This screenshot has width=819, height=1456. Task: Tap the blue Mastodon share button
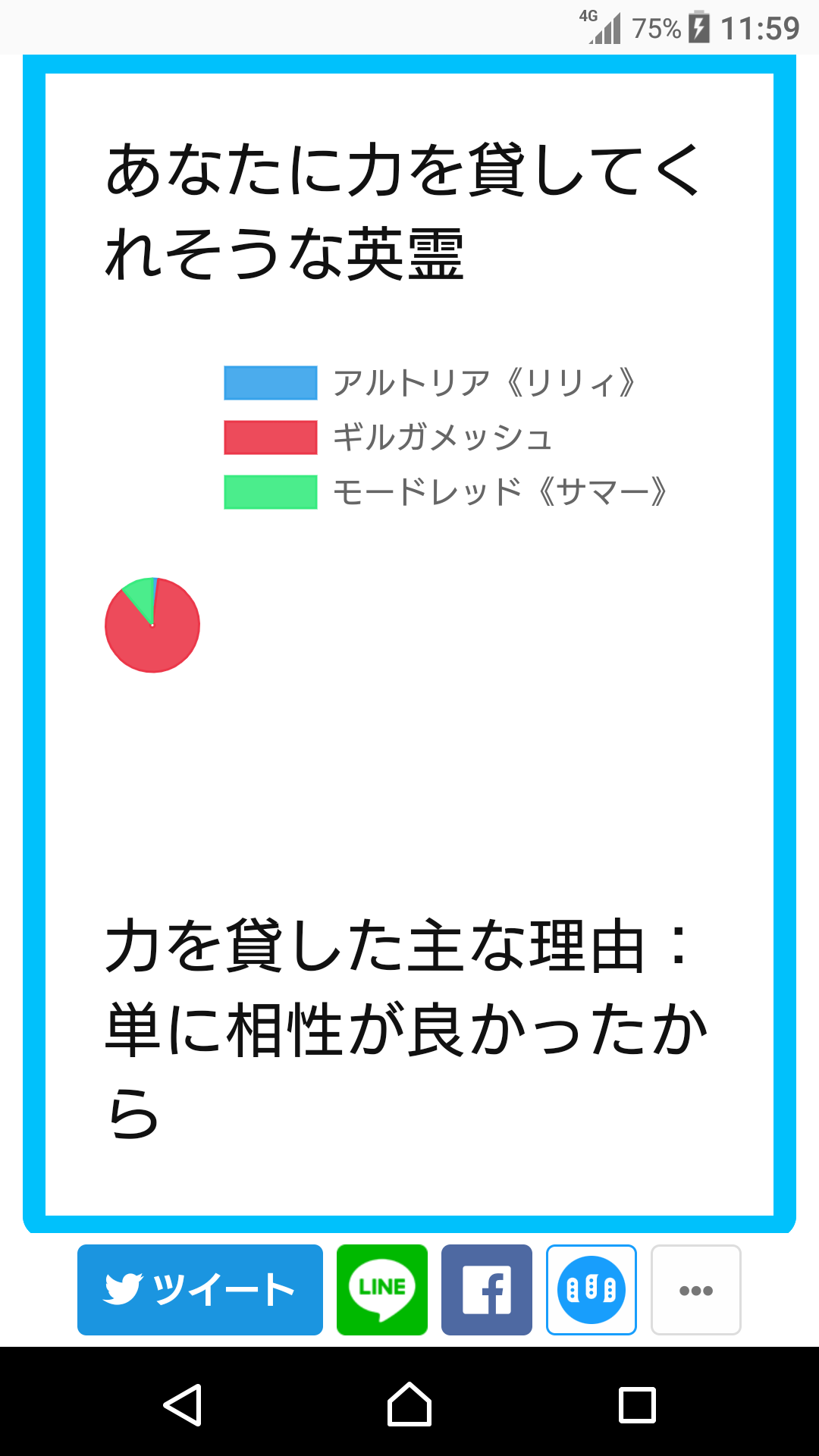pos(591,1289)
